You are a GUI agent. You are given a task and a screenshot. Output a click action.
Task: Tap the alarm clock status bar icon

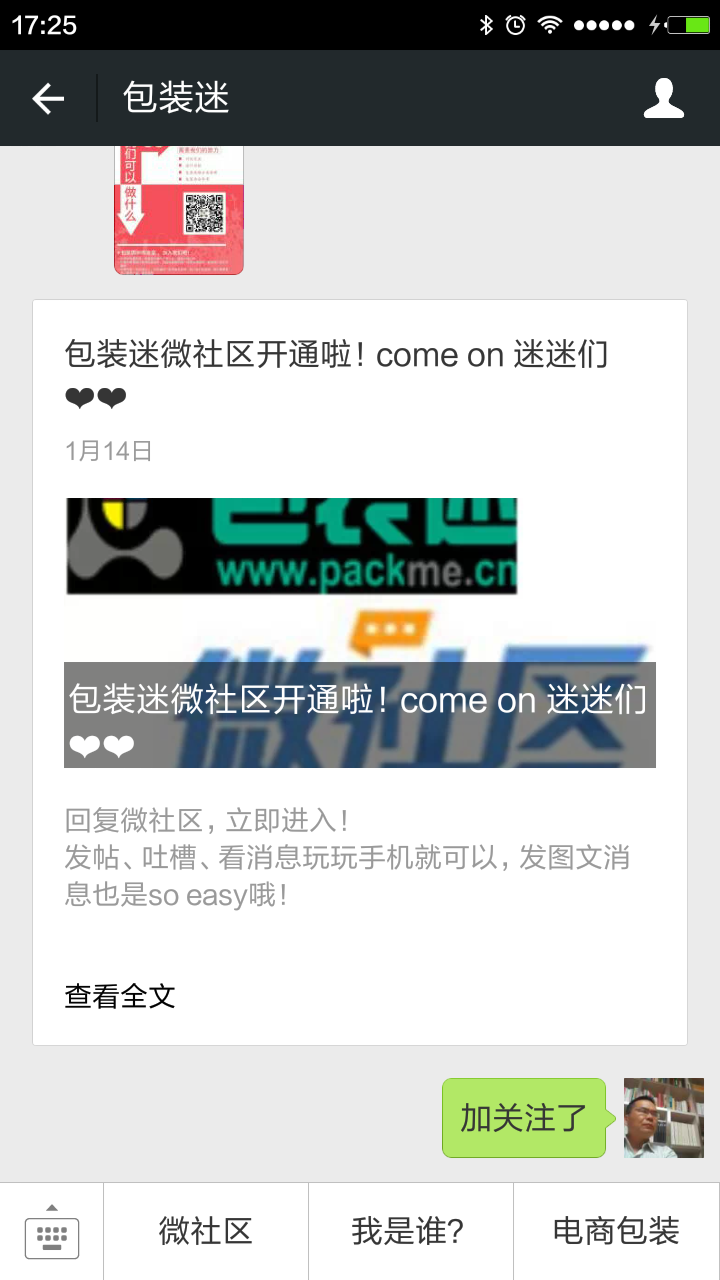[x=513, y=25]
